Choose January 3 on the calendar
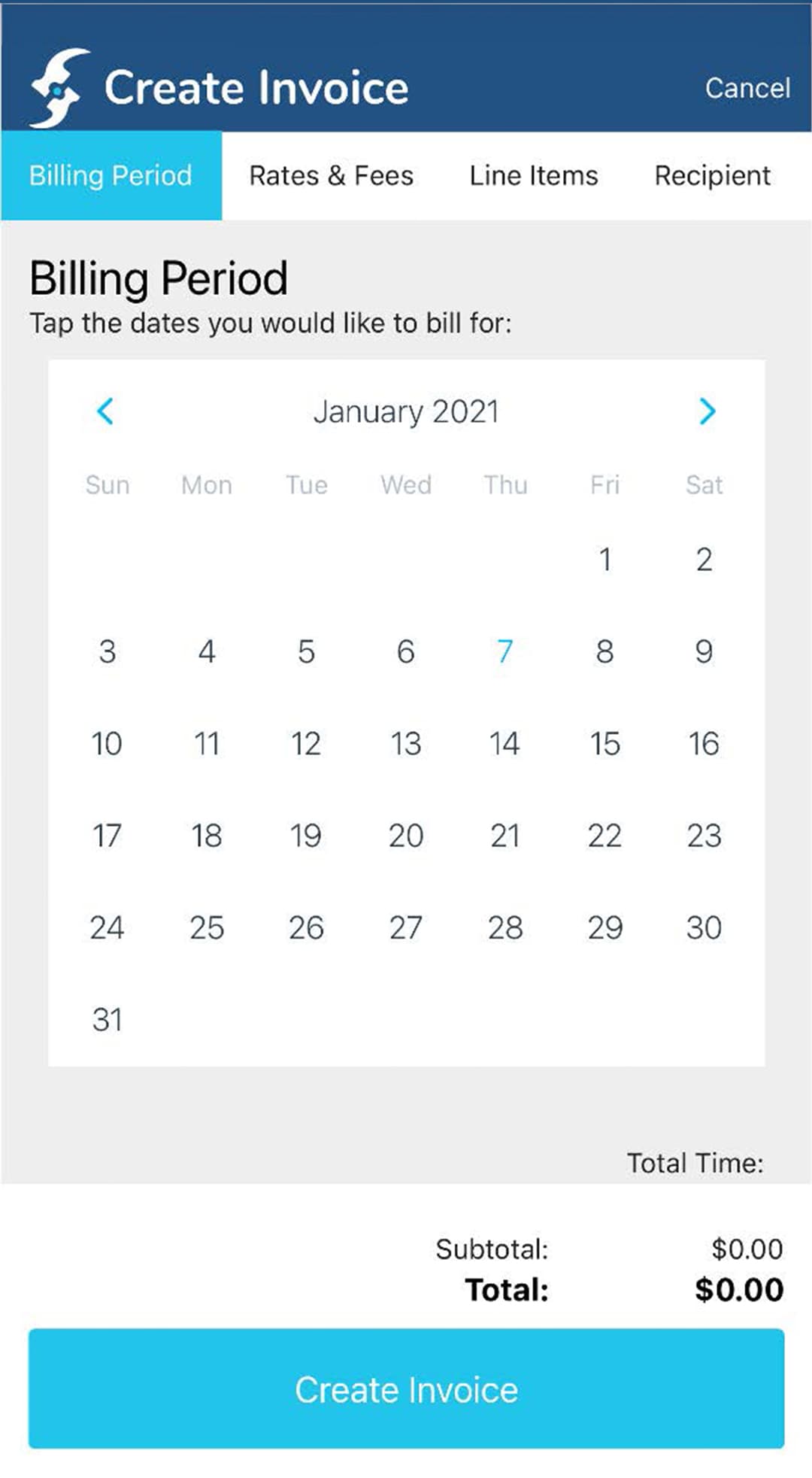The image size is (812, 1478). point(107,651)
